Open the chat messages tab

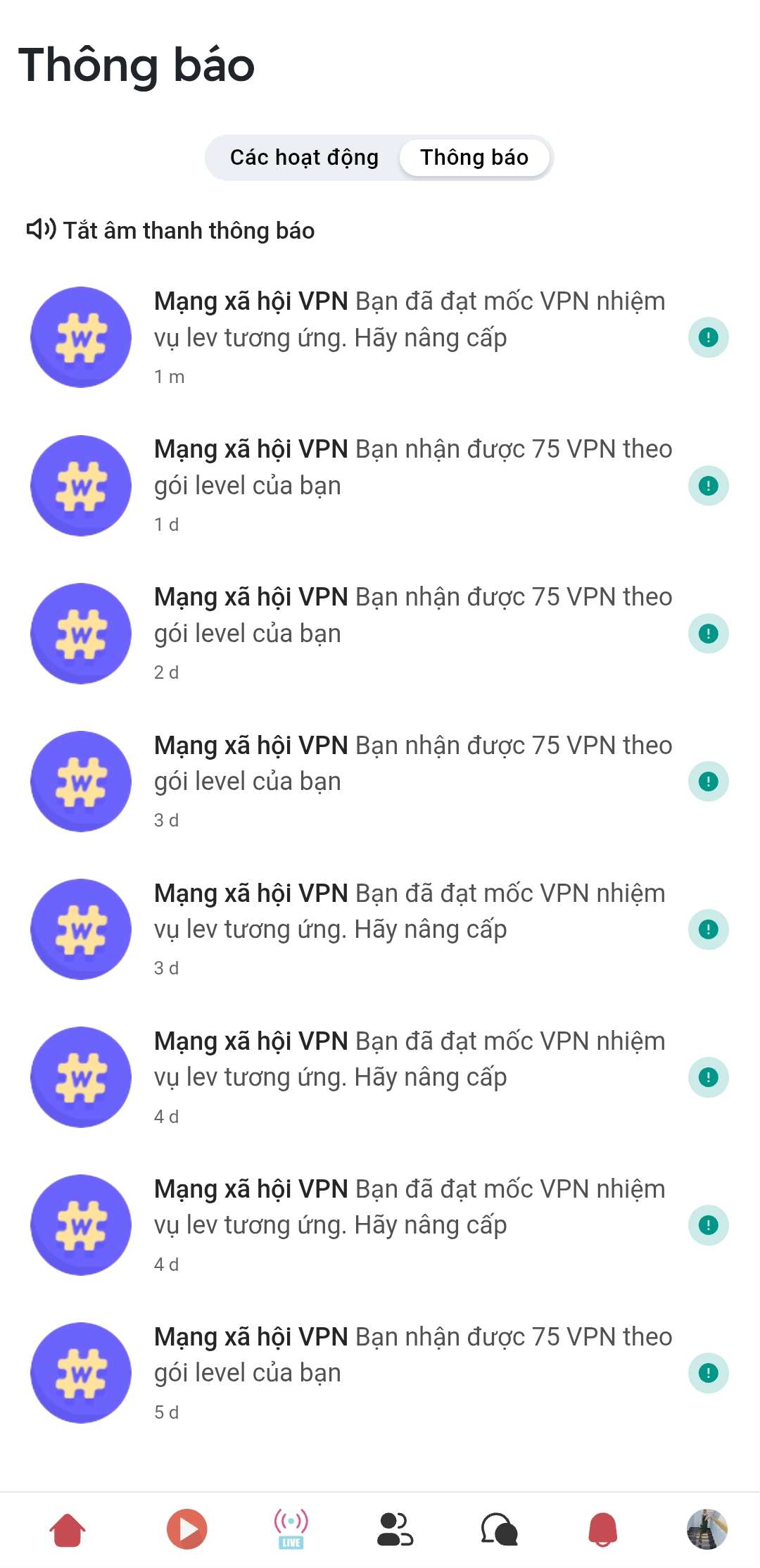point(499,1529)
